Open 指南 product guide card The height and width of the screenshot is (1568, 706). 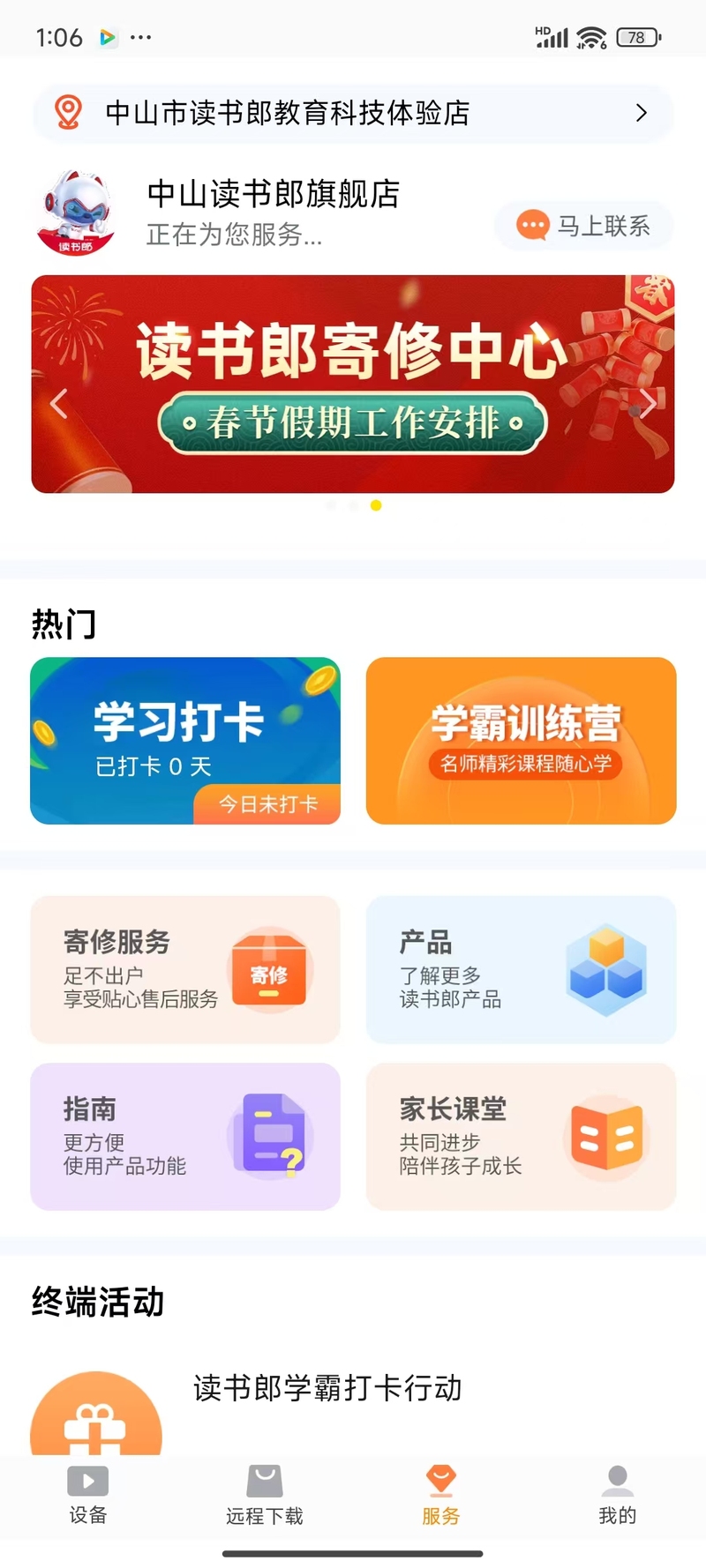pos(185,1136)
